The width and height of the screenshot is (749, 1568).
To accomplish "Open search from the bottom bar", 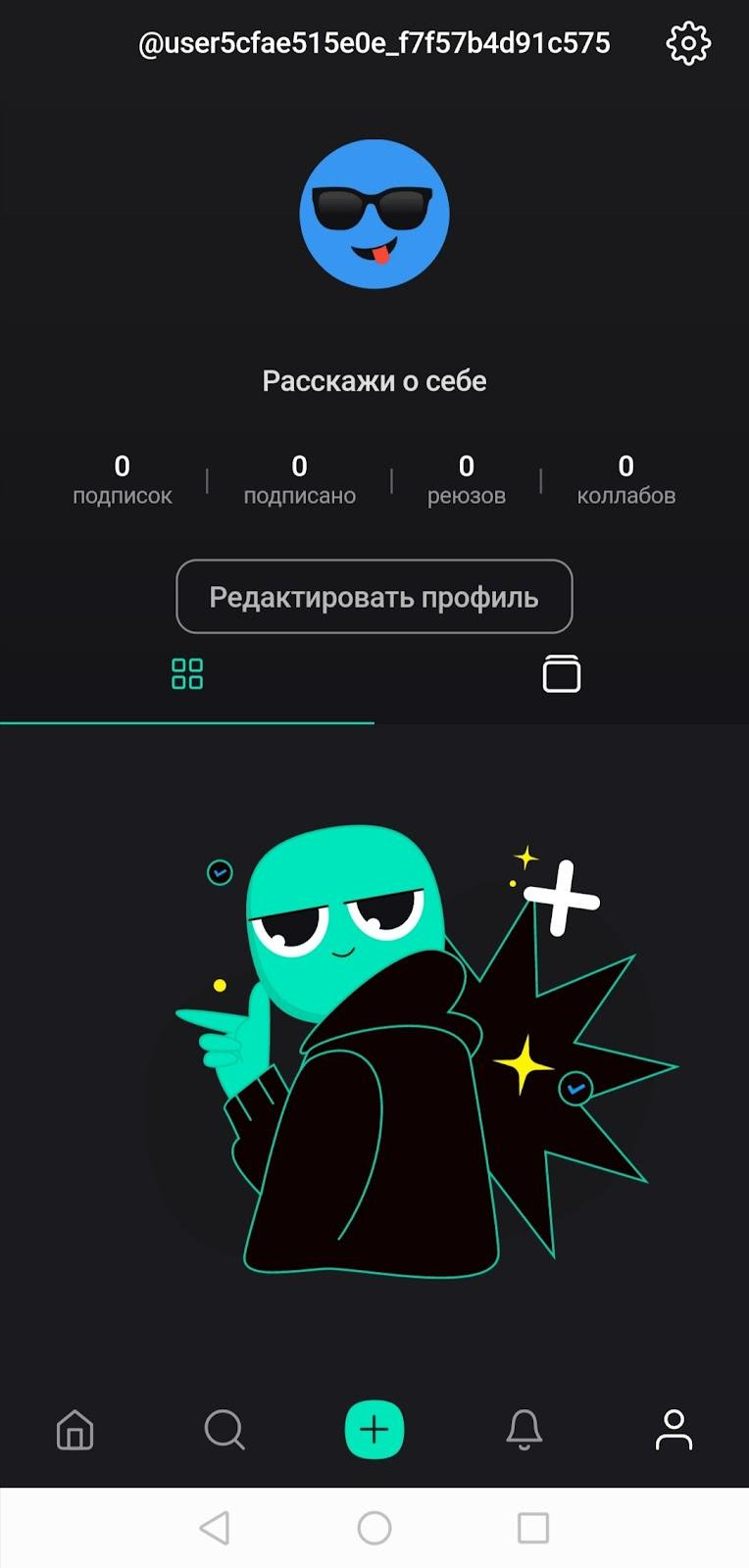I will pos(225,1430).
